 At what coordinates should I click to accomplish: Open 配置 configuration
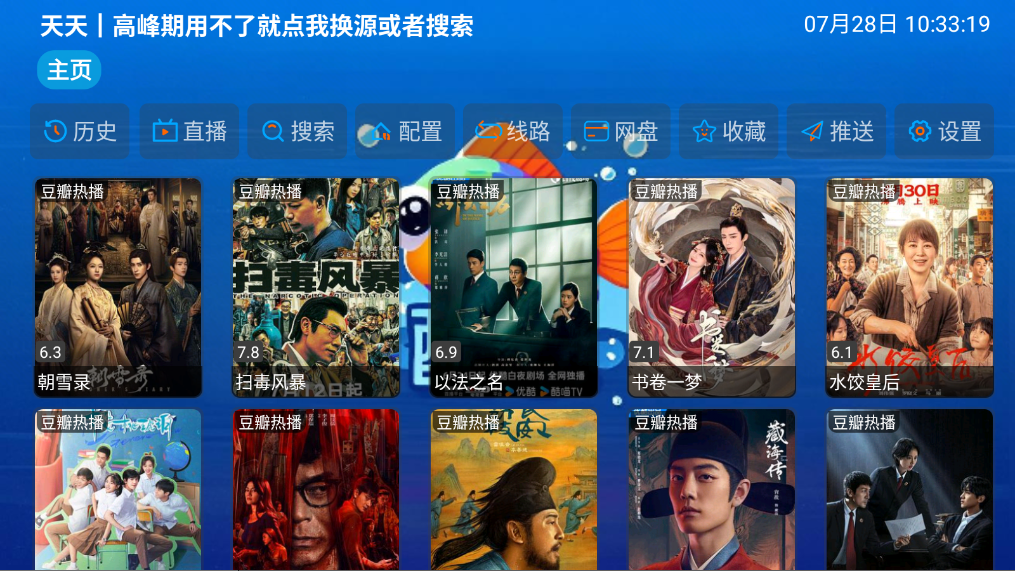click(405, 131)
